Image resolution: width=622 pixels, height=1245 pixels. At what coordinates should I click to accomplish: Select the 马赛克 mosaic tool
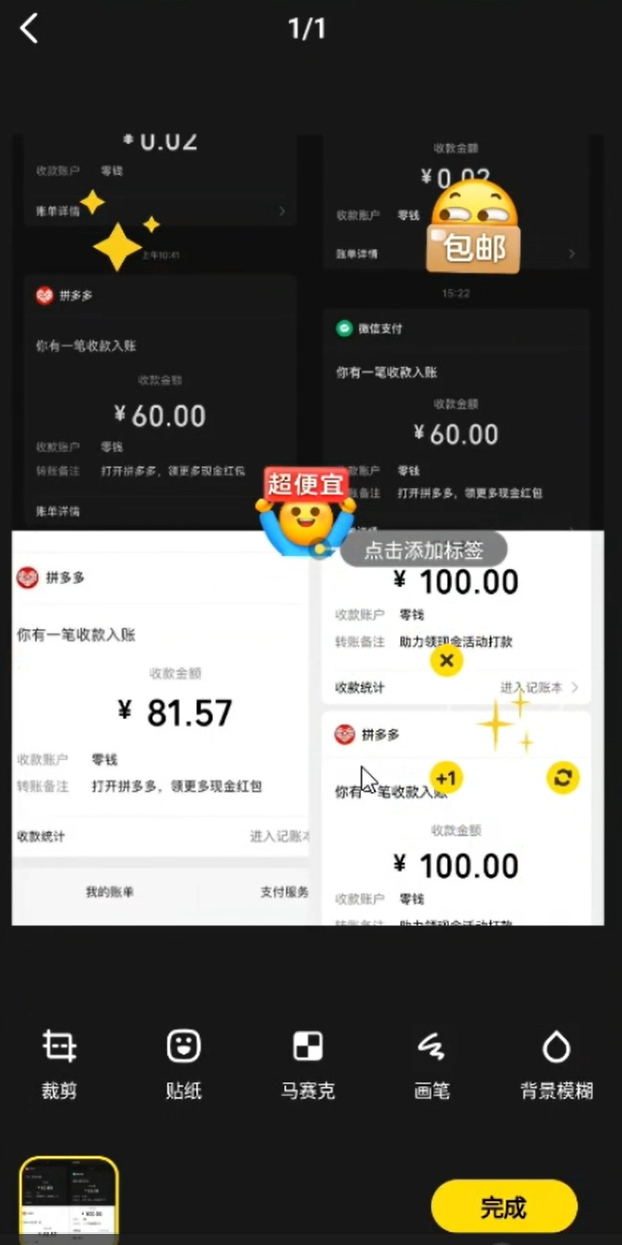(x=307, y=1065)
